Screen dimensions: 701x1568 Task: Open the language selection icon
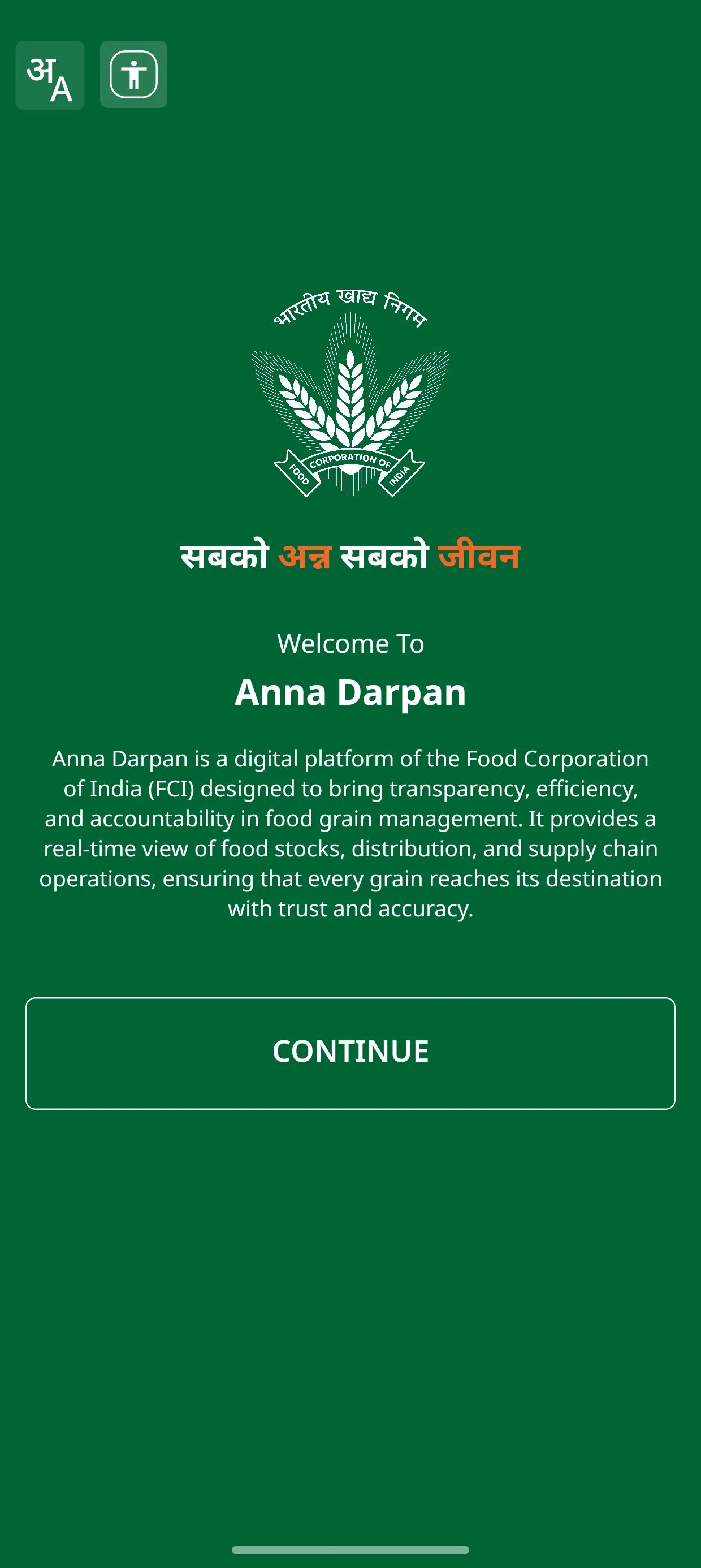click(50, 75)
